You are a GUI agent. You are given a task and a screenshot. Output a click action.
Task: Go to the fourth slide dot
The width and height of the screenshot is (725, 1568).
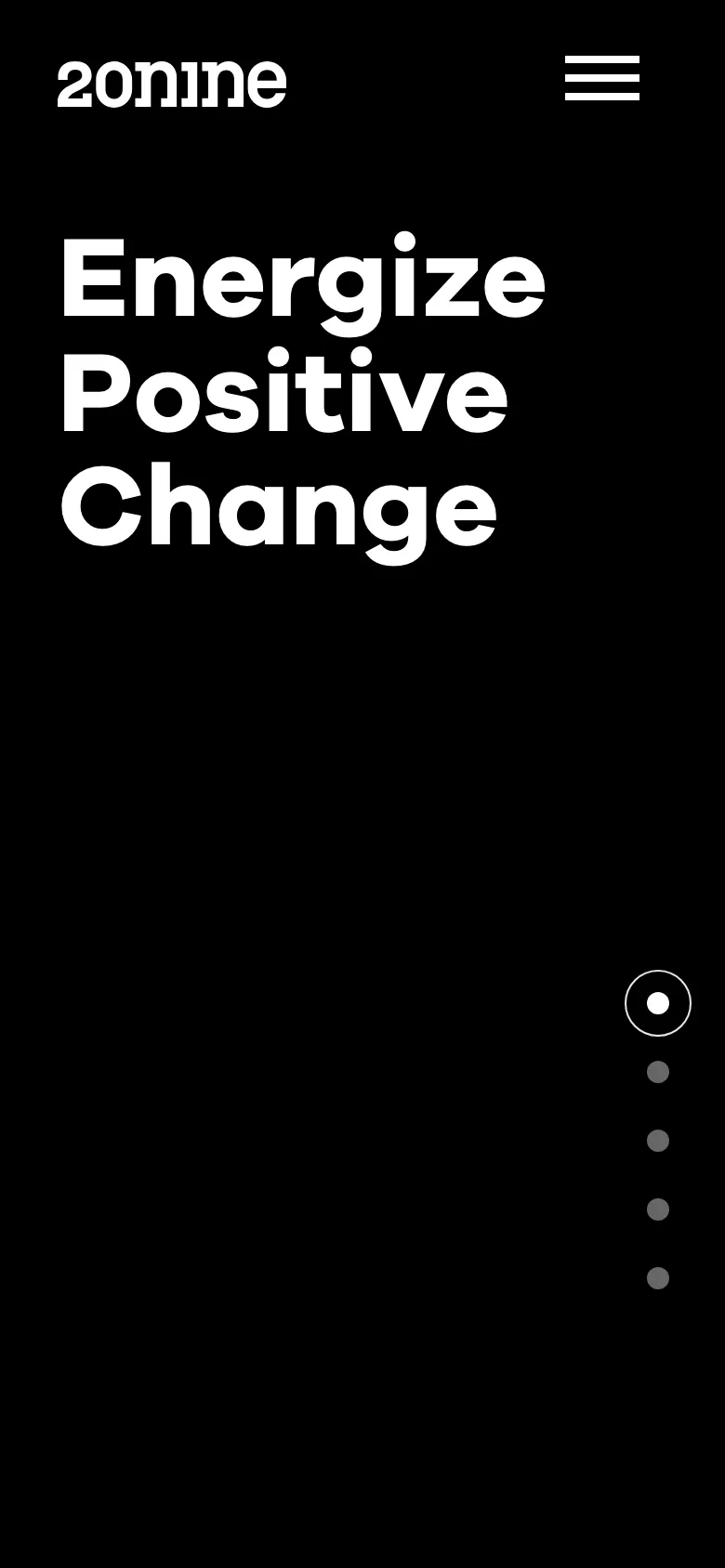[x=658, y=1209]
